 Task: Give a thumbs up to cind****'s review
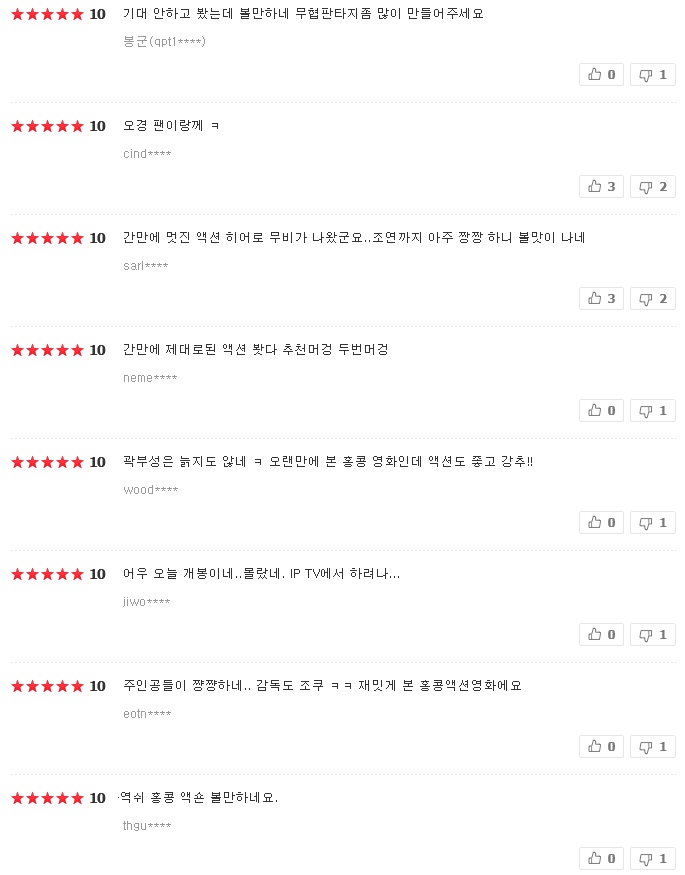coord(602,186)
